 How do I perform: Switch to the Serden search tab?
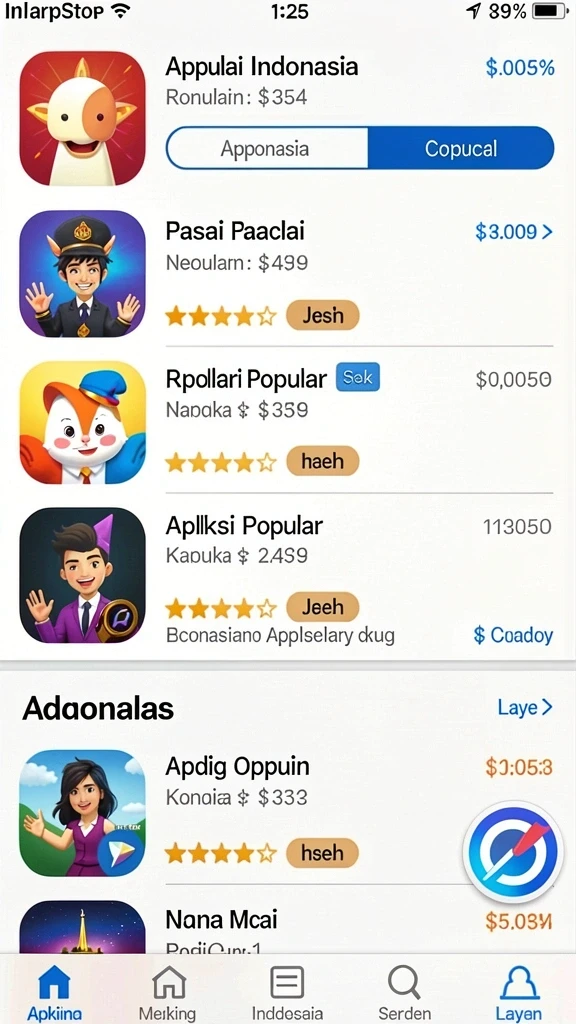pos(405,992)
